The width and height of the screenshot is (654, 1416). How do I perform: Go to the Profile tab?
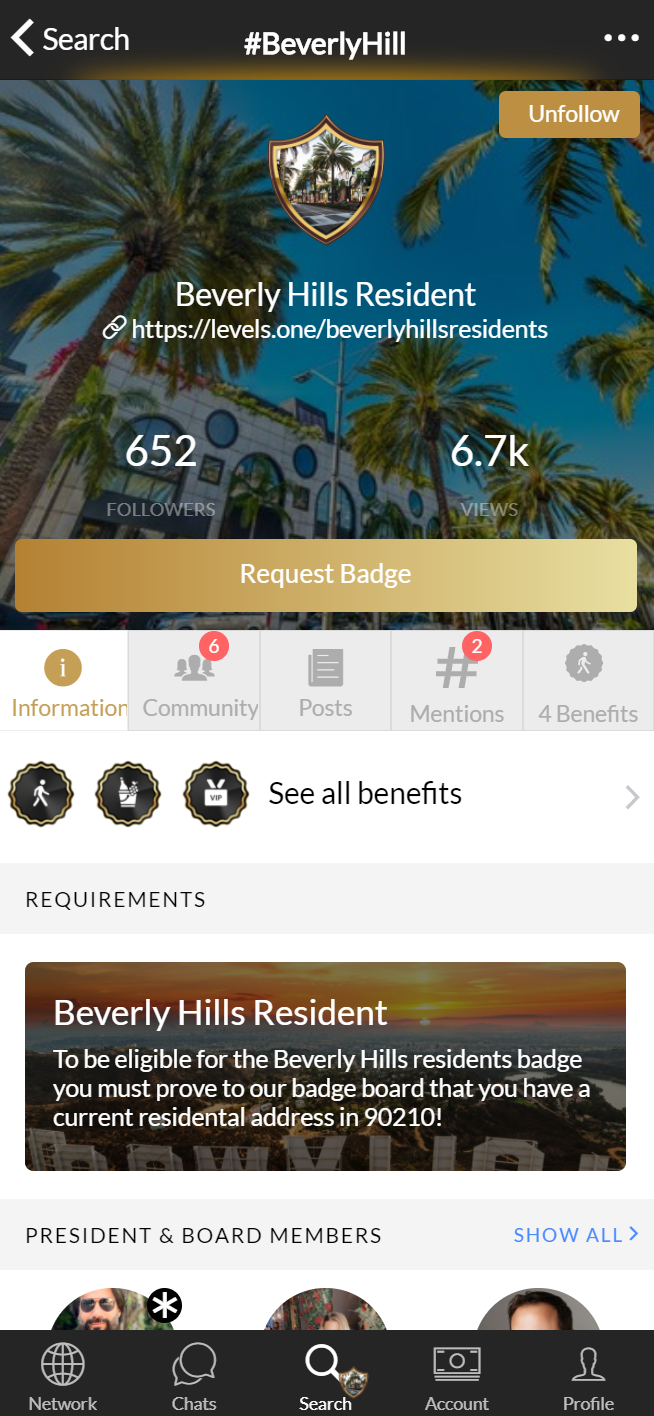[x=588, y=1375]
